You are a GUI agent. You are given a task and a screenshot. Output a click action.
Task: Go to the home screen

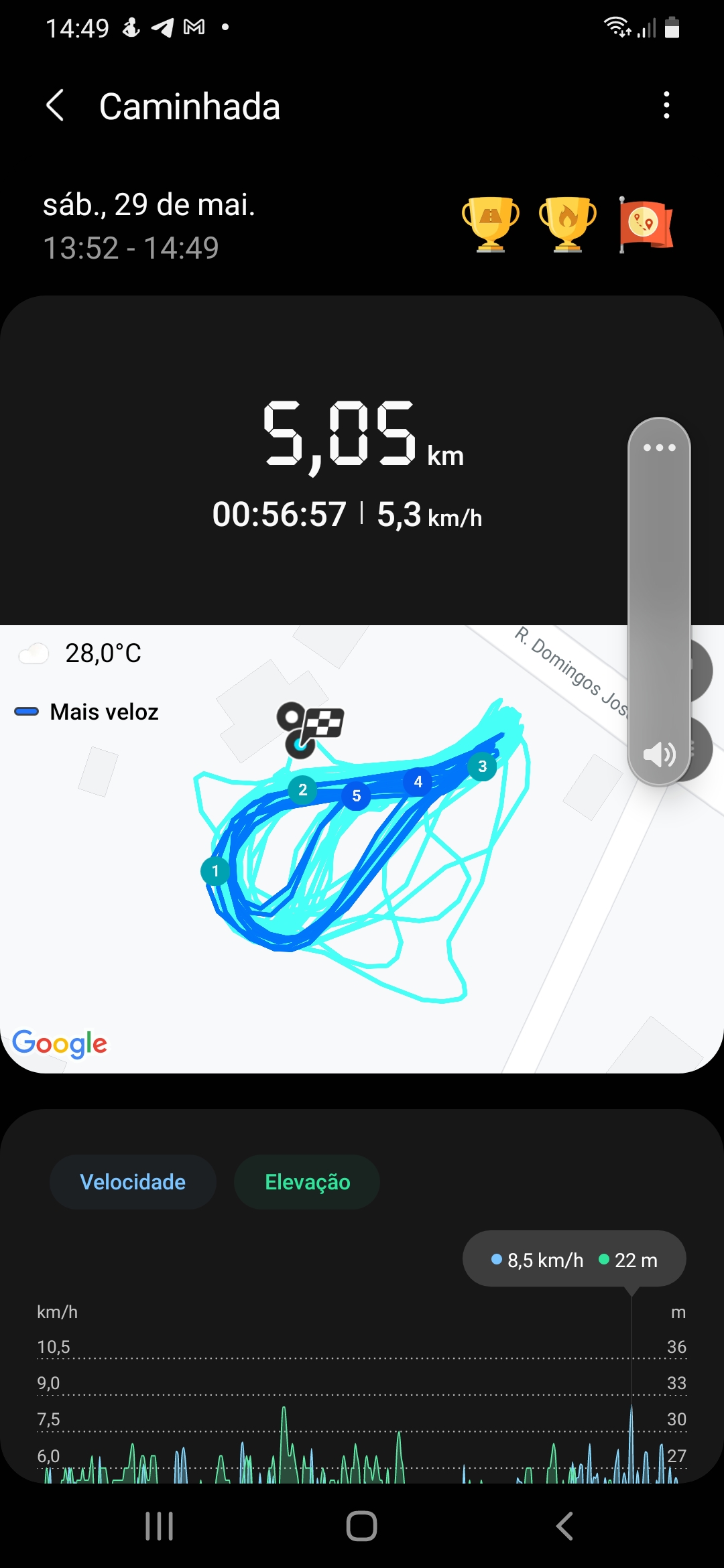click(362, 1526)
